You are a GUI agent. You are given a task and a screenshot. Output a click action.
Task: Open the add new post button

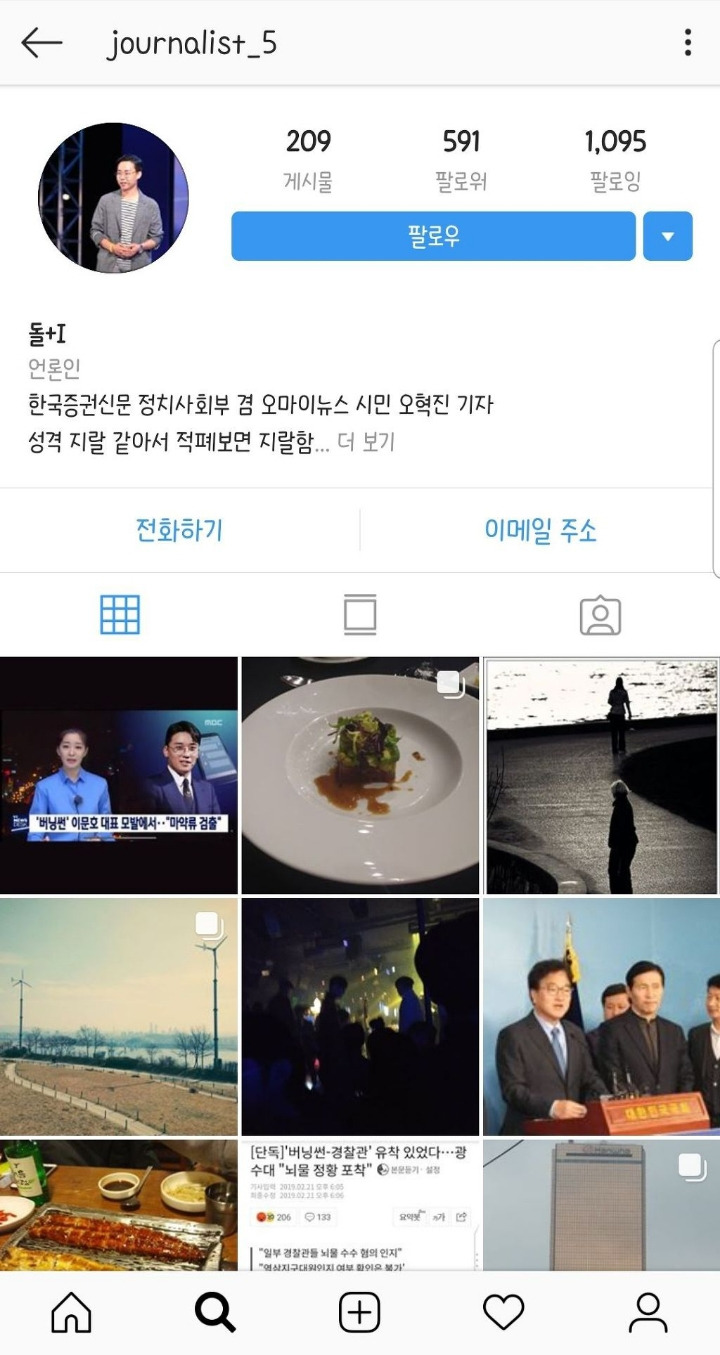[x=359, y=1312]
